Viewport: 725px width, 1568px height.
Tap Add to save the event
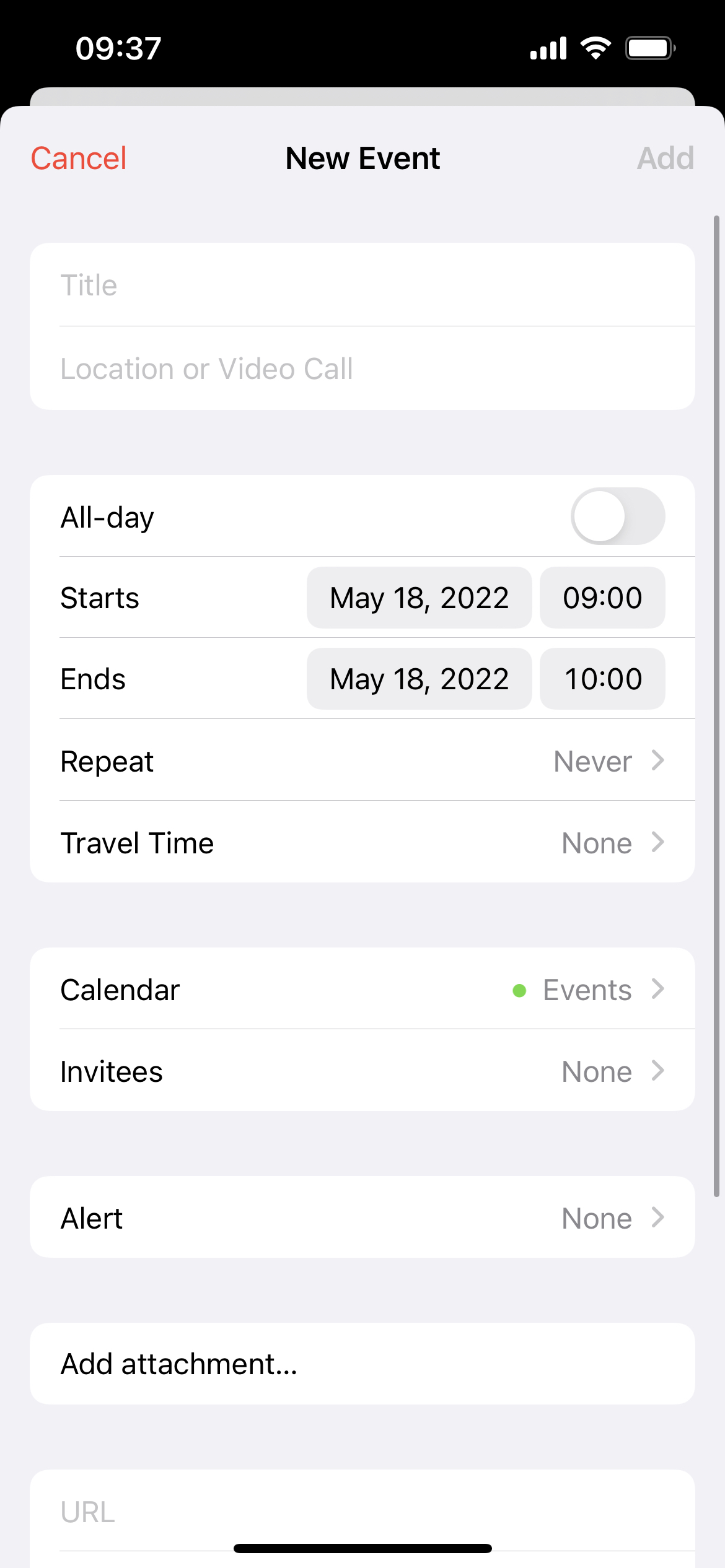pos(666,158)
